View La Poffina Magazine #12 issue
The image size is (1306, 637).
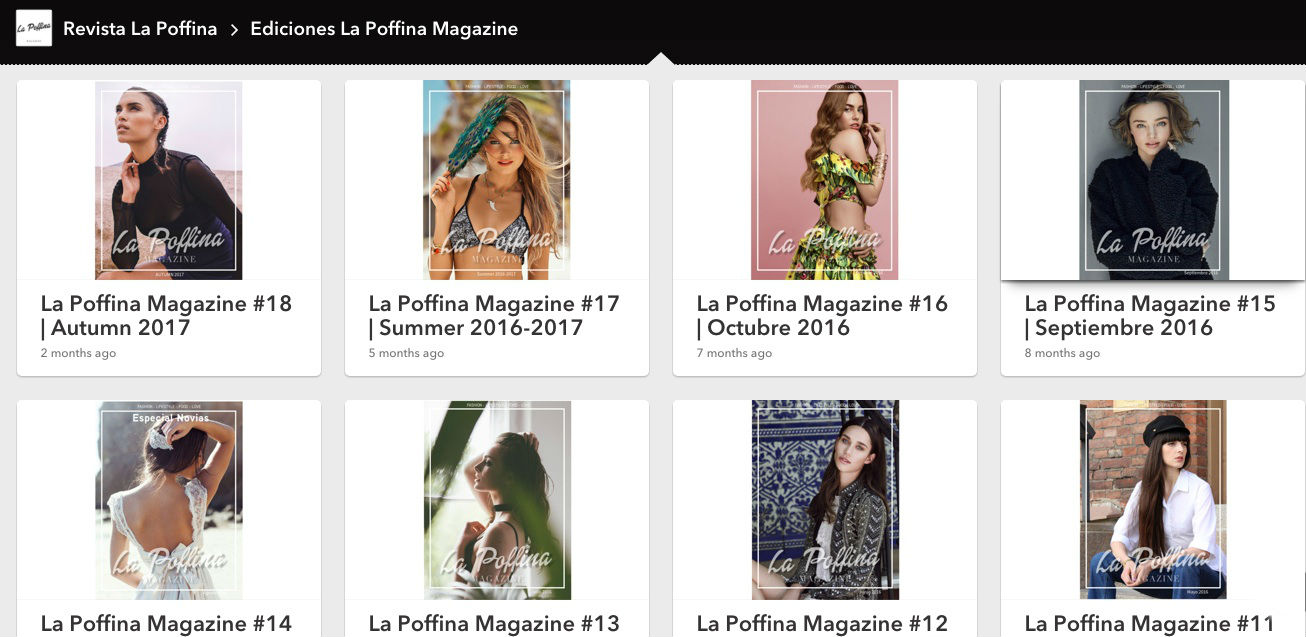tap(825, 500)
